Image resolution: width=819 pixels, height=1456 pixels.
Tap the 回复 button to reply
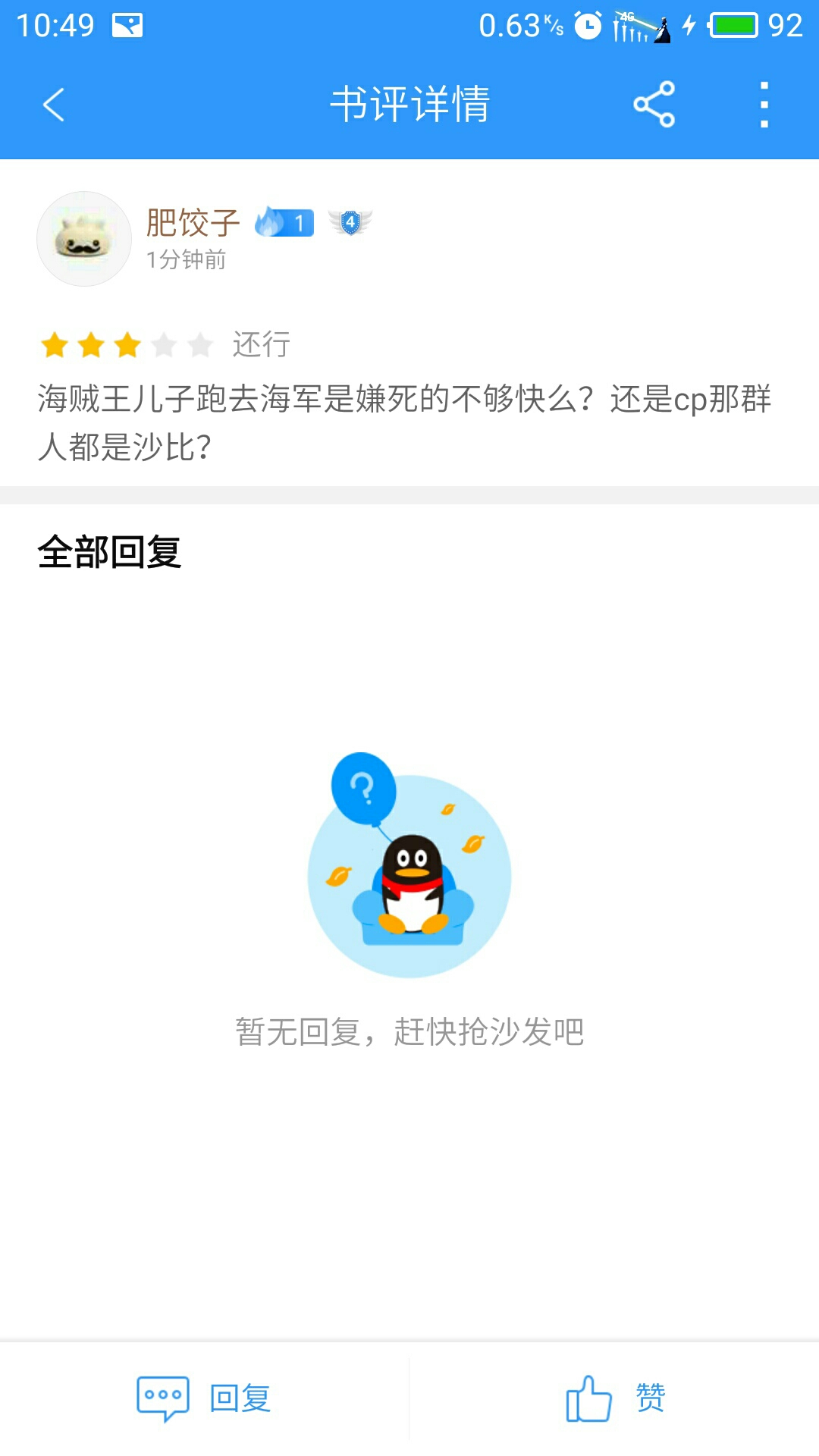pos(204,1398)
